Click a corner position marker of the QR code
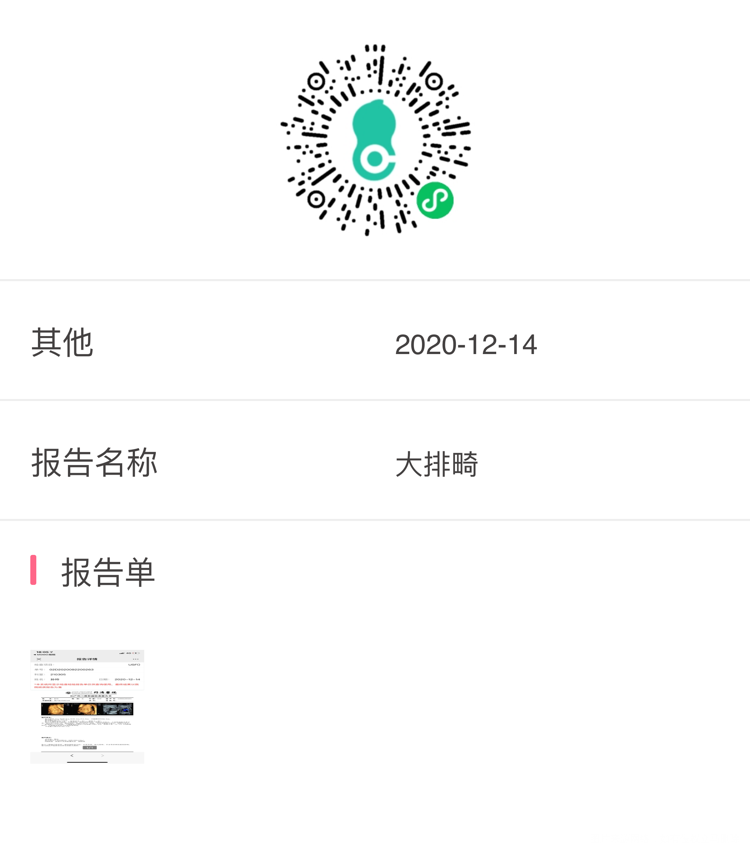The width and height of the screenshot is (750, 854). coord(318,79)
